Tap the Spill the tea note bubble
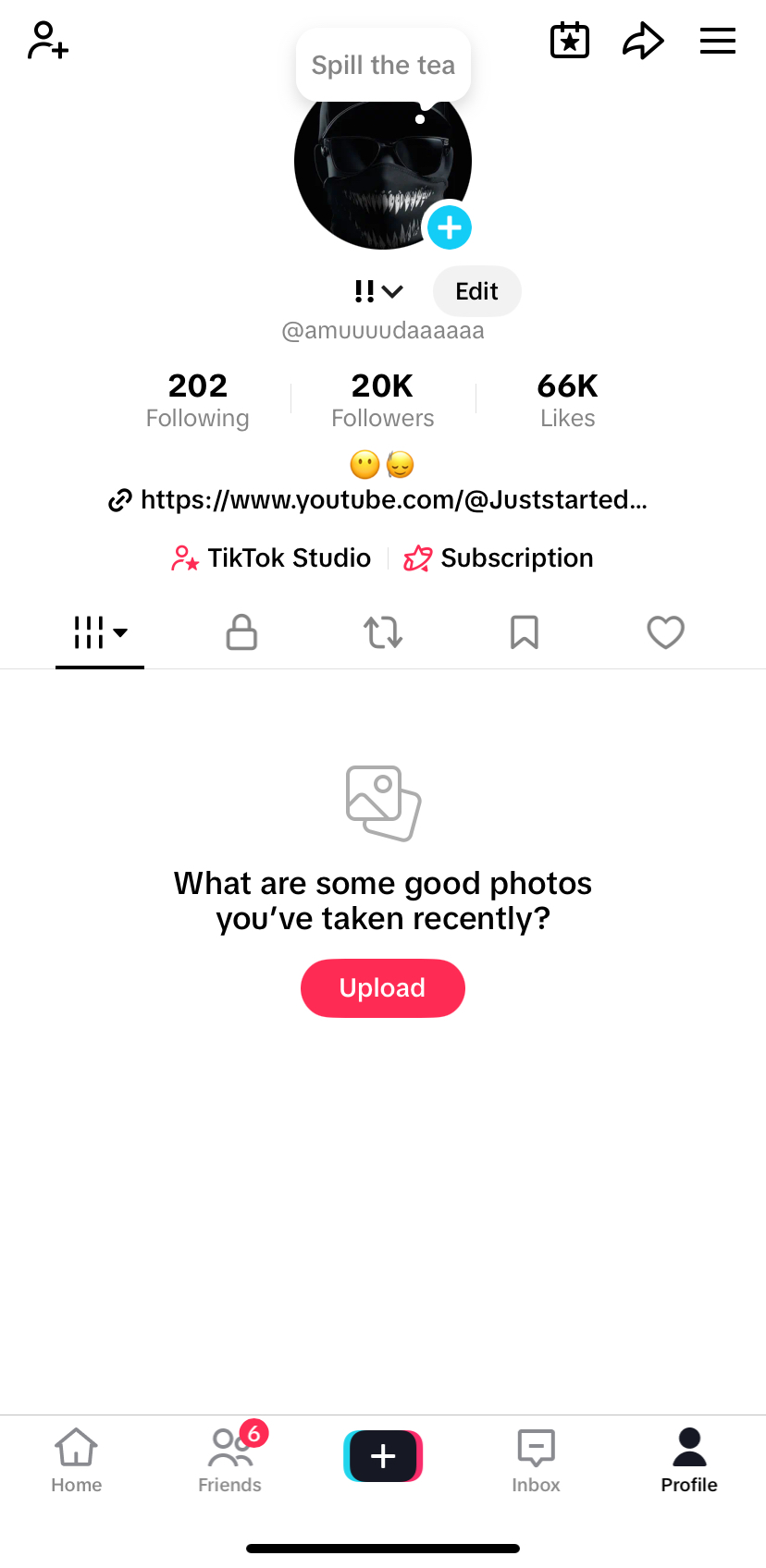Image resolution: width=766 pixels, height=1568 pixels. point(383,65)
